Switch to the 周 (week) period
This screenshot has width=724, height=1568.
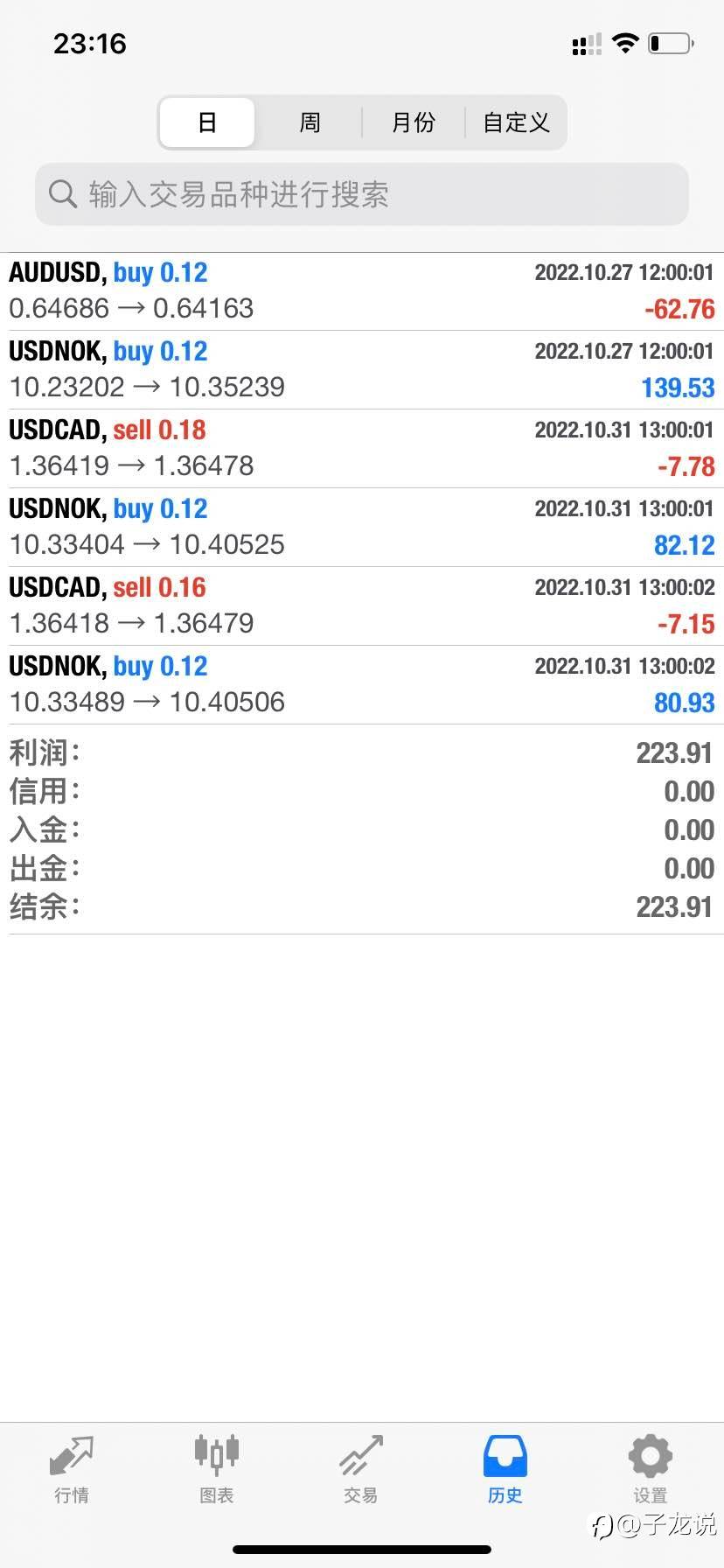click(310, 122)
